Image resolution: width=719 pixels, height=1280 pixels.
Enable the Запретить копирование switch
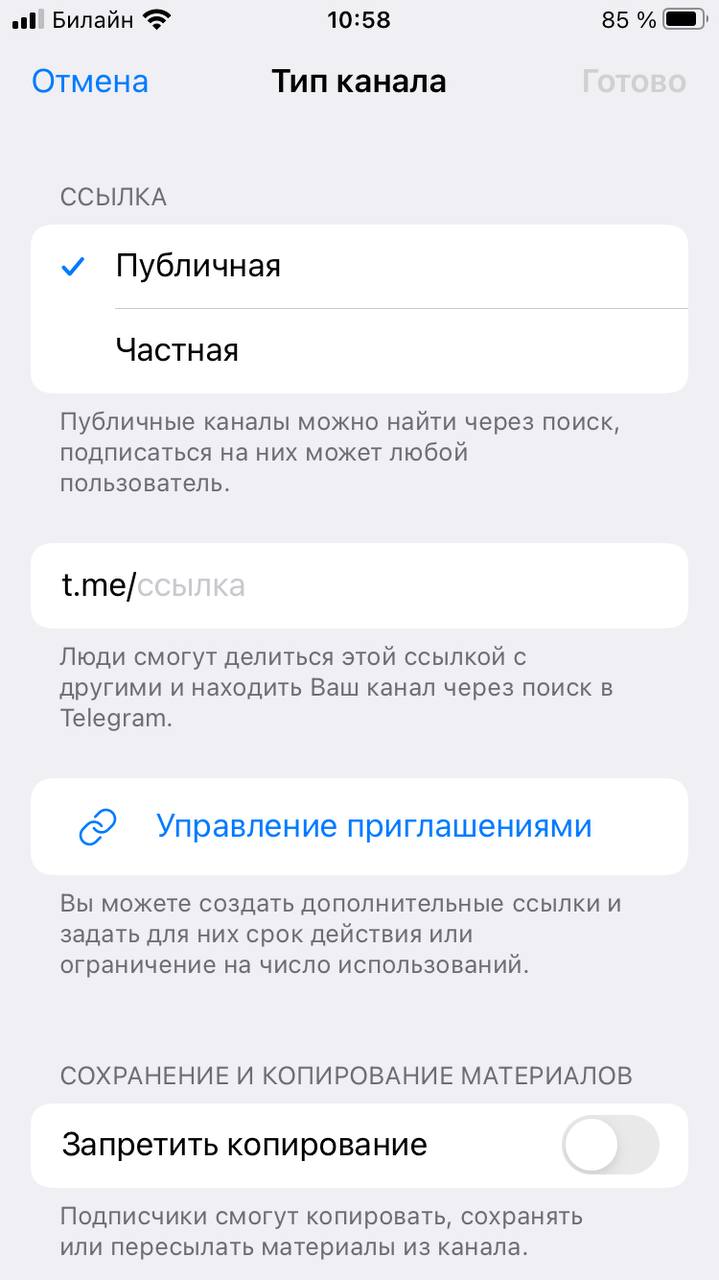[x=610, y=1145]
